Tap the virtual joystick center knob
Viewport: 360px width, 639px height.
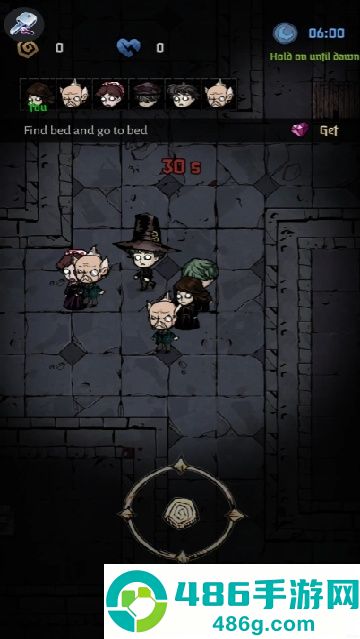pyautogui.click(x=181, y=513)
